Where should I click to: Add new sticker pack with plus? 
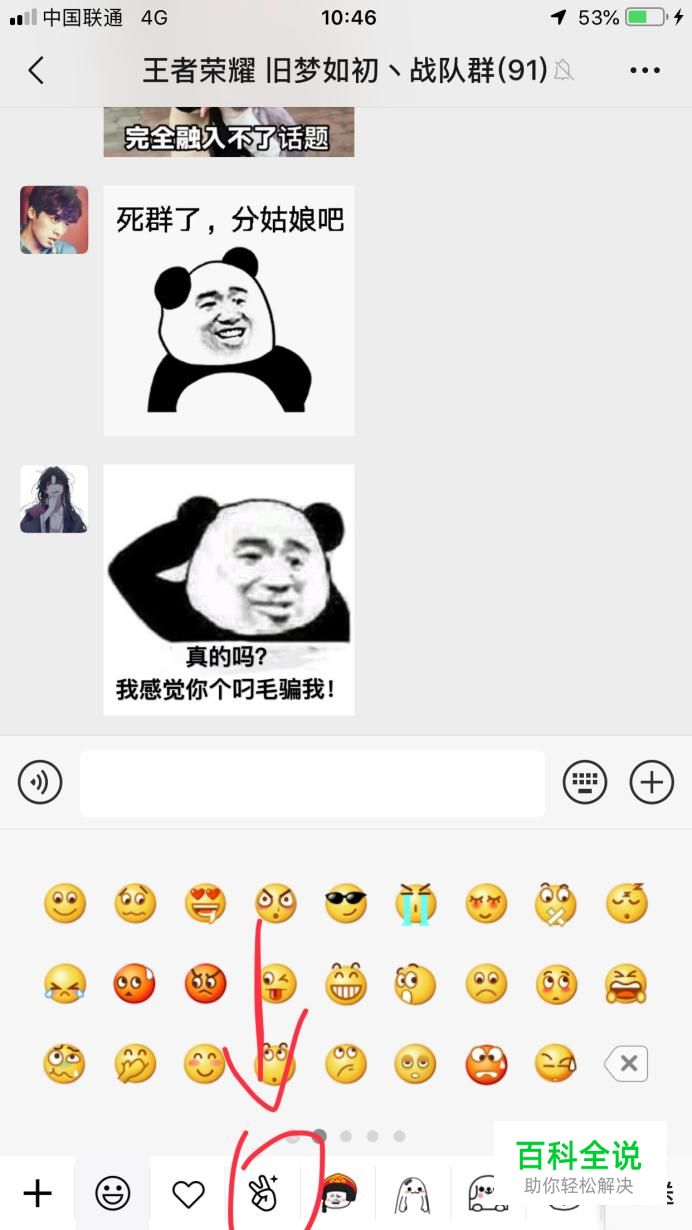[x=37, y=1193]
